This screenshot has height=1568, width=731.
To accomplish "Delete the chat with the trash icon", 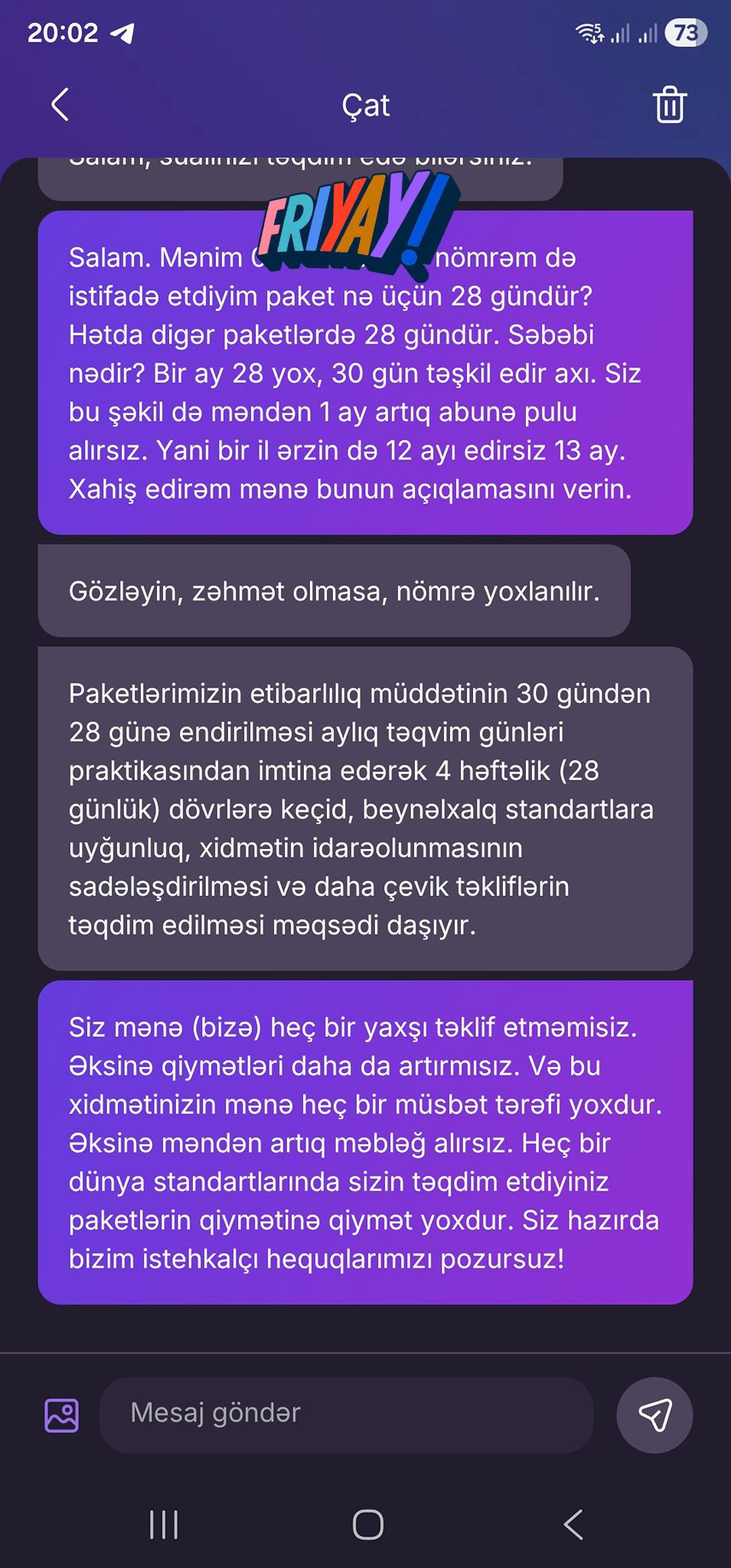I will 669,105.
